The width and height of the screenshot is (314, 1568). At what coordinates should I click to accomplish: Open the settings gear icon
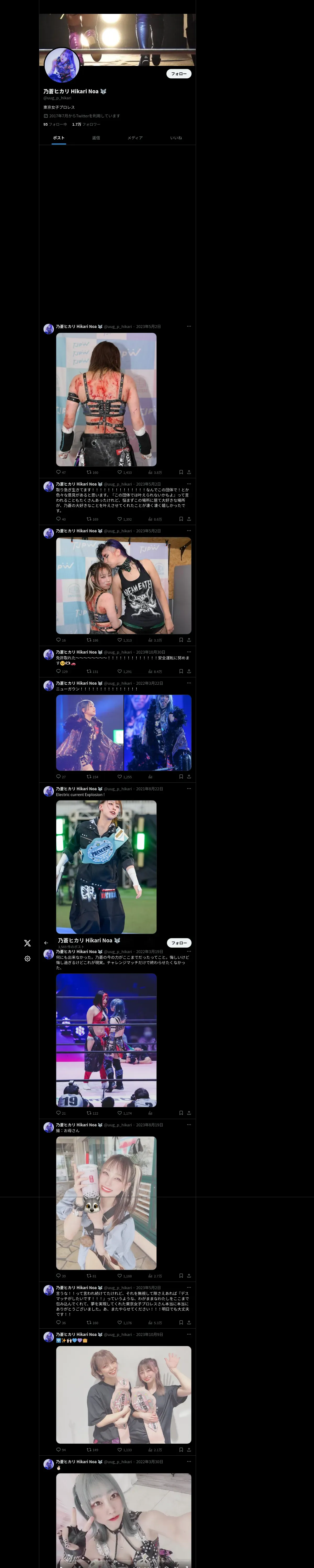[x=27, y=959]
